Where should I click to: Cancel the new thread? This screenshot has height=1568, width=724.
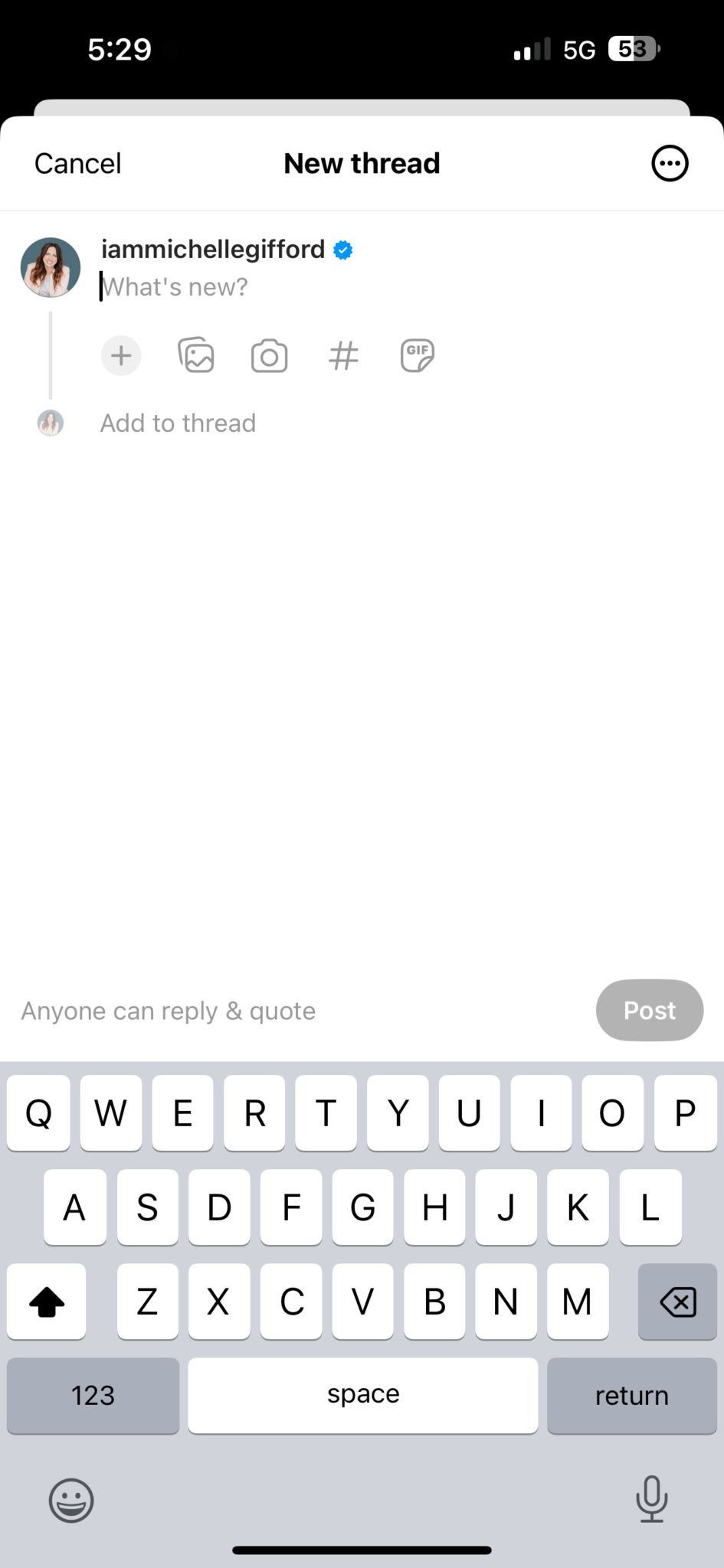click(x=77, y=163)
